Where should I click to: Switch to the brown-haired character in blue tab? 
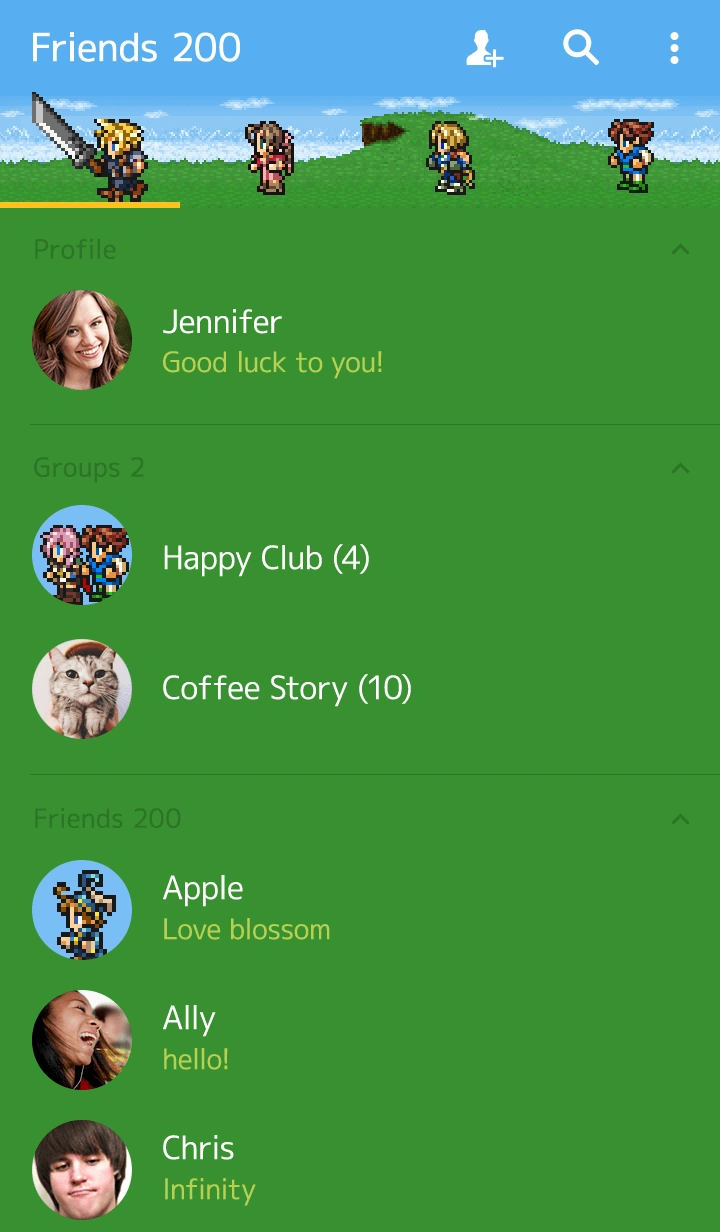click(x=630, y=155)
